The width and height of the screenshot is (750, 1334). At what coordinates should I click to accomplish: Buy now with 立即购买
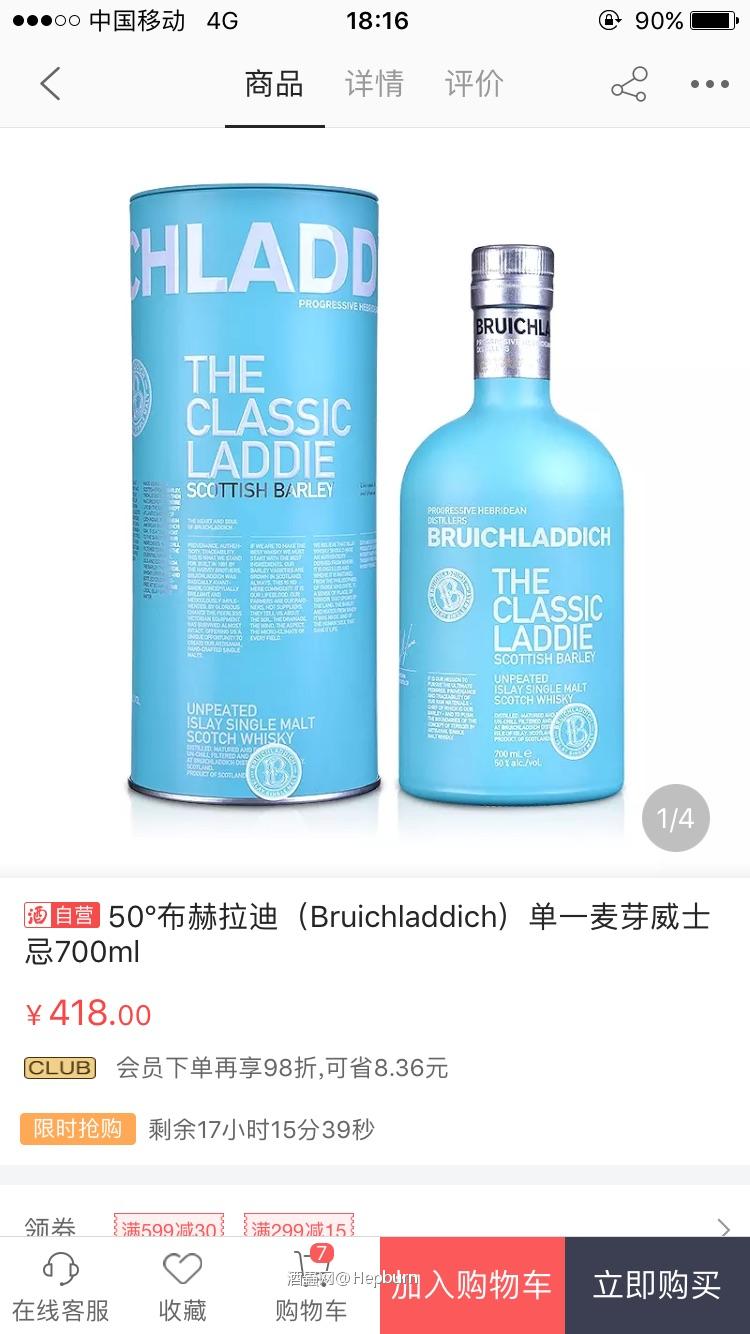(657, 1285)
